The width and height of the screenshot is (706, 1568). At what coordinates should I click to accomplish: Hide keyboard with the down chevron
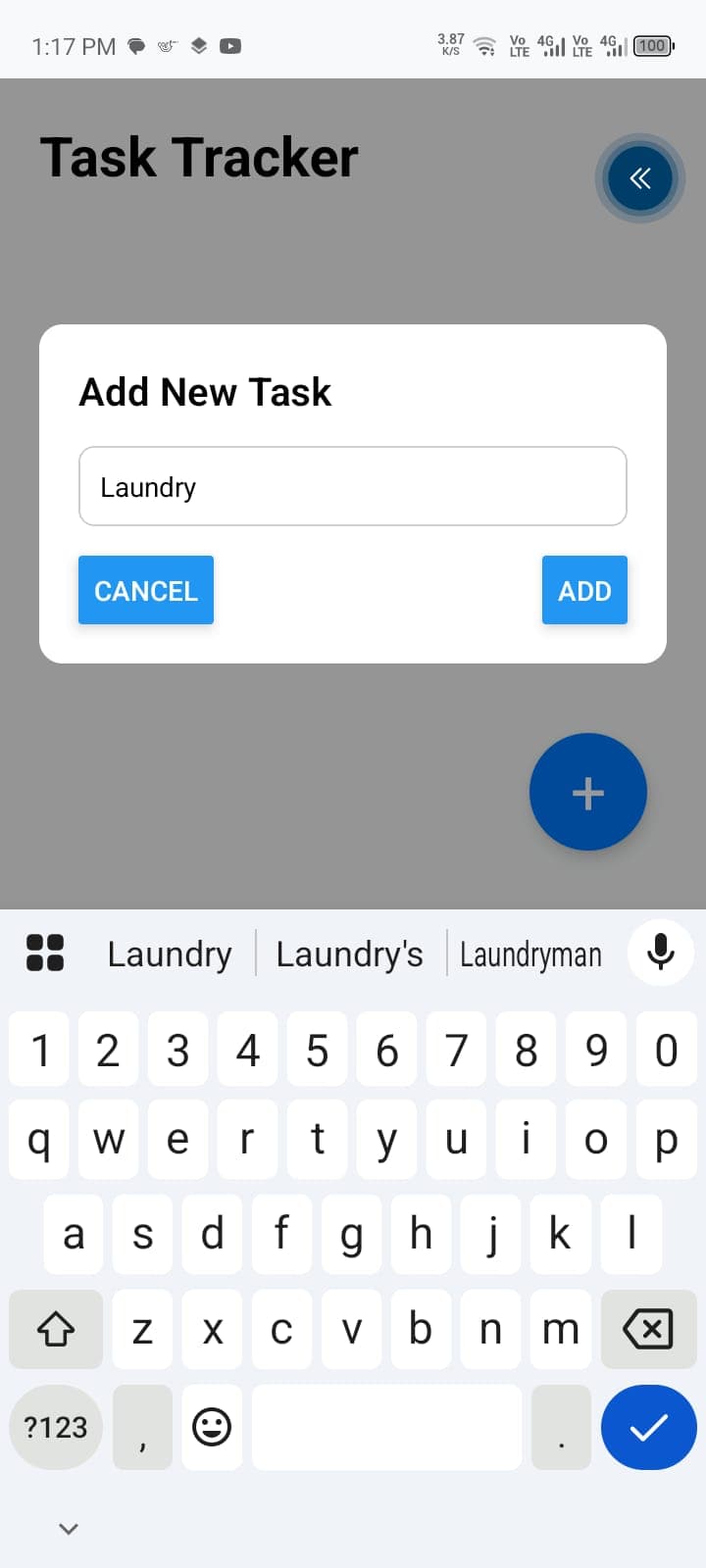(x=67, y=1528)
